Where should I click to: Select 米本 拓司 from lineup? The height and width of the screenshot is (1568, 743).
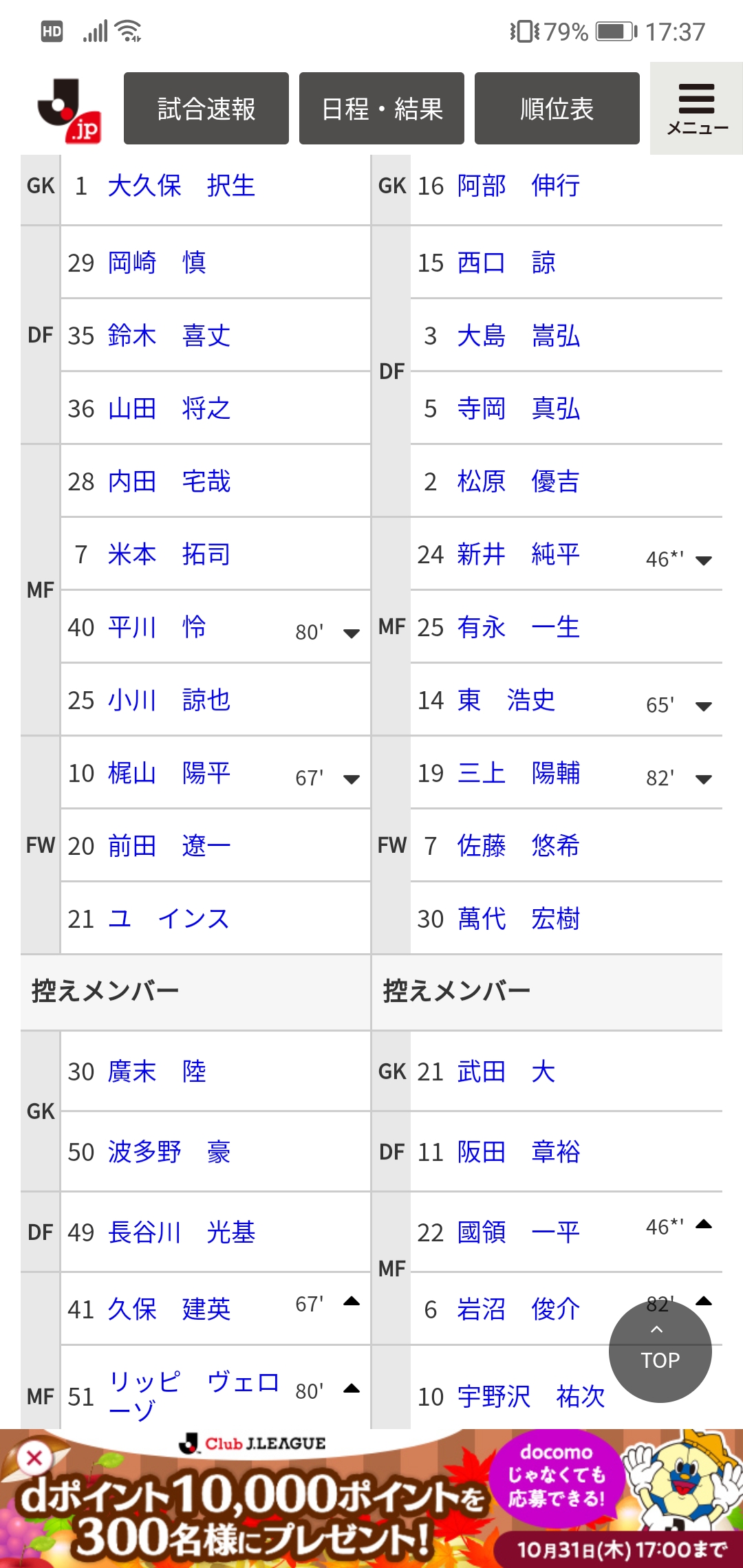coord(169,554)
